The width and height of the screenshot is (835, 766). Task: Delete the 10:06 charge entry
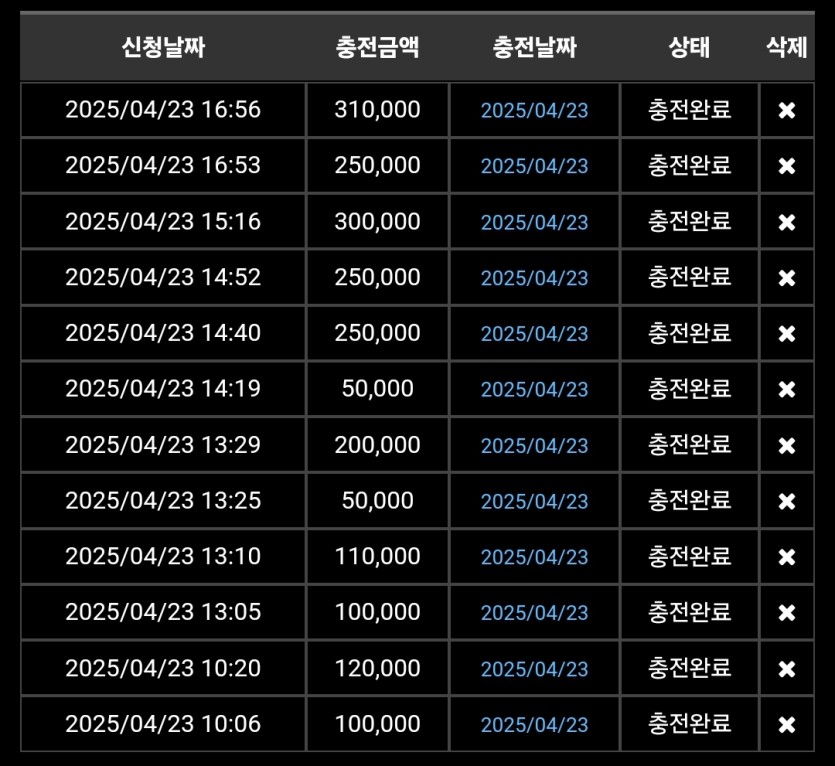click(787, 724)
